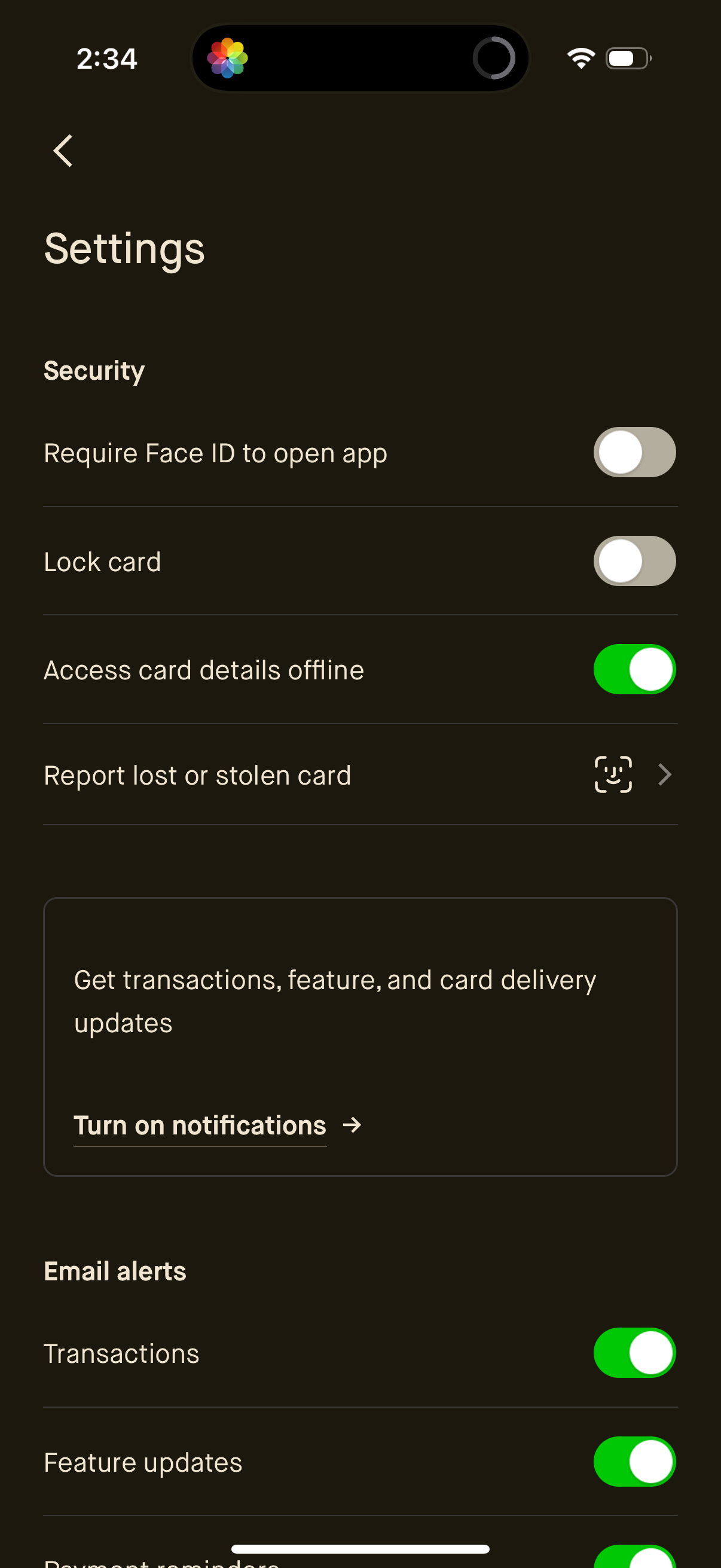Tap the battery indicator in the status bar
This screenshot has height=1568, width=721.
pos(627,58)
